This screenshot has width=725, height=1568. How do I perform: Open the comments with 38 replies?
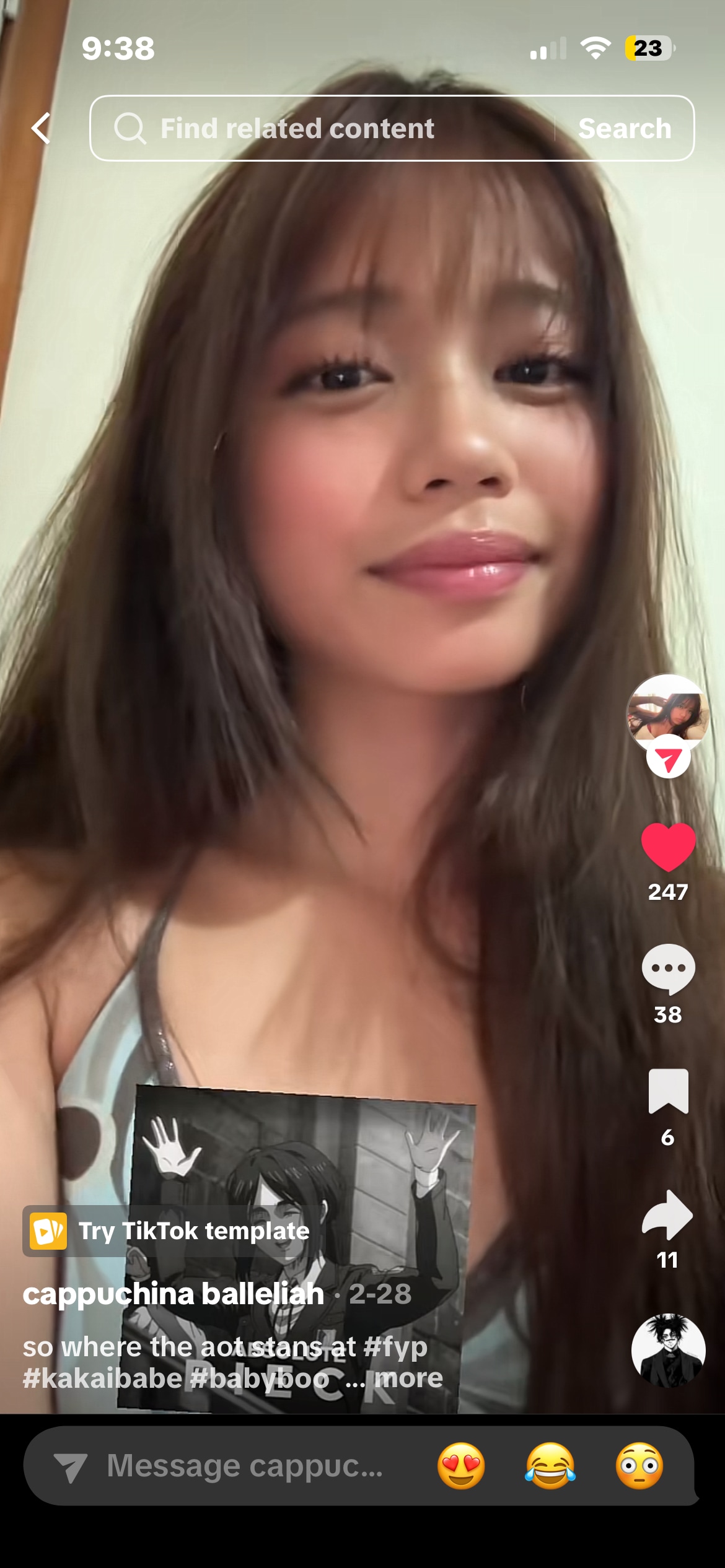pyautogui.click(x=667, y=969)
